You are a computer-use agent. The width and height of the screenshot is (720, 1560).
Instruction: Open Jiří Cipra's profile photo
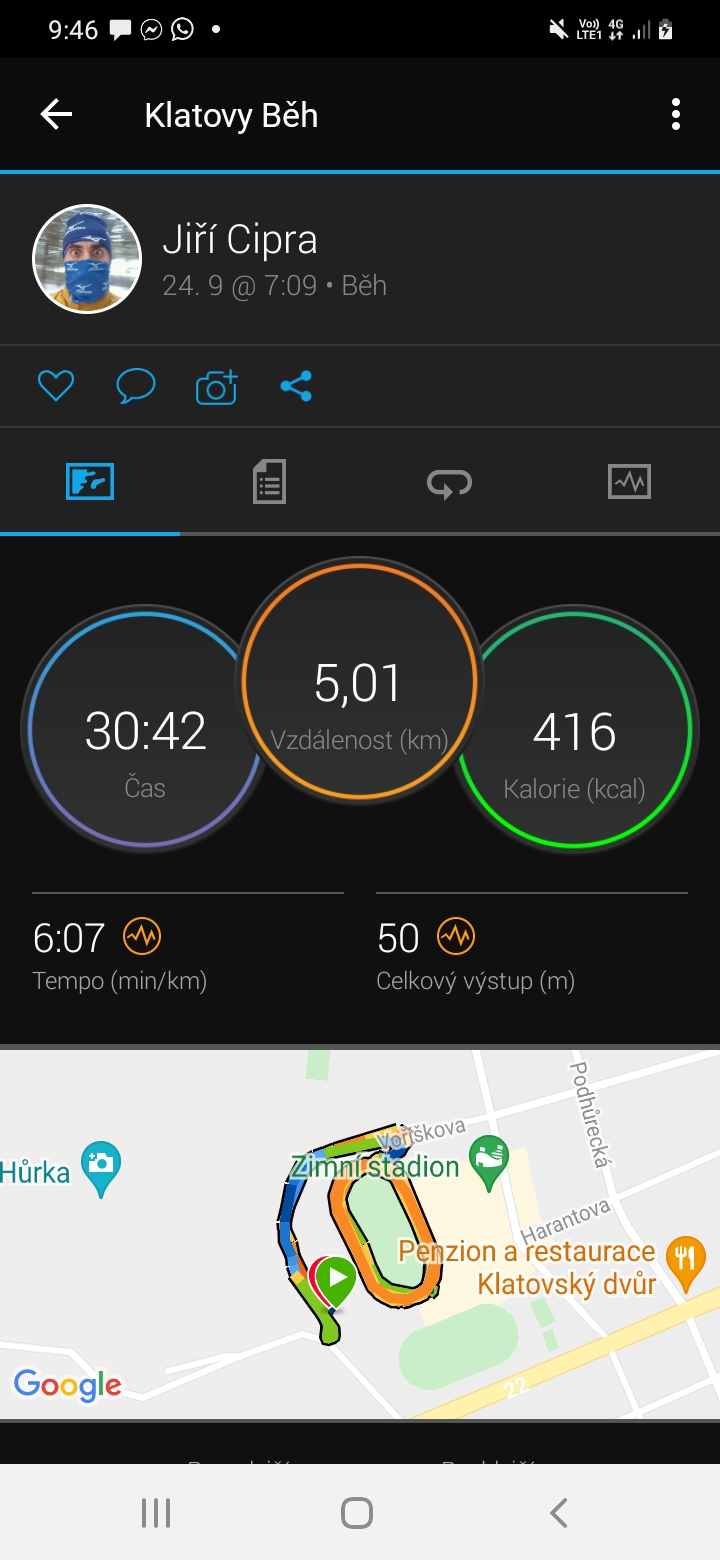87,259
